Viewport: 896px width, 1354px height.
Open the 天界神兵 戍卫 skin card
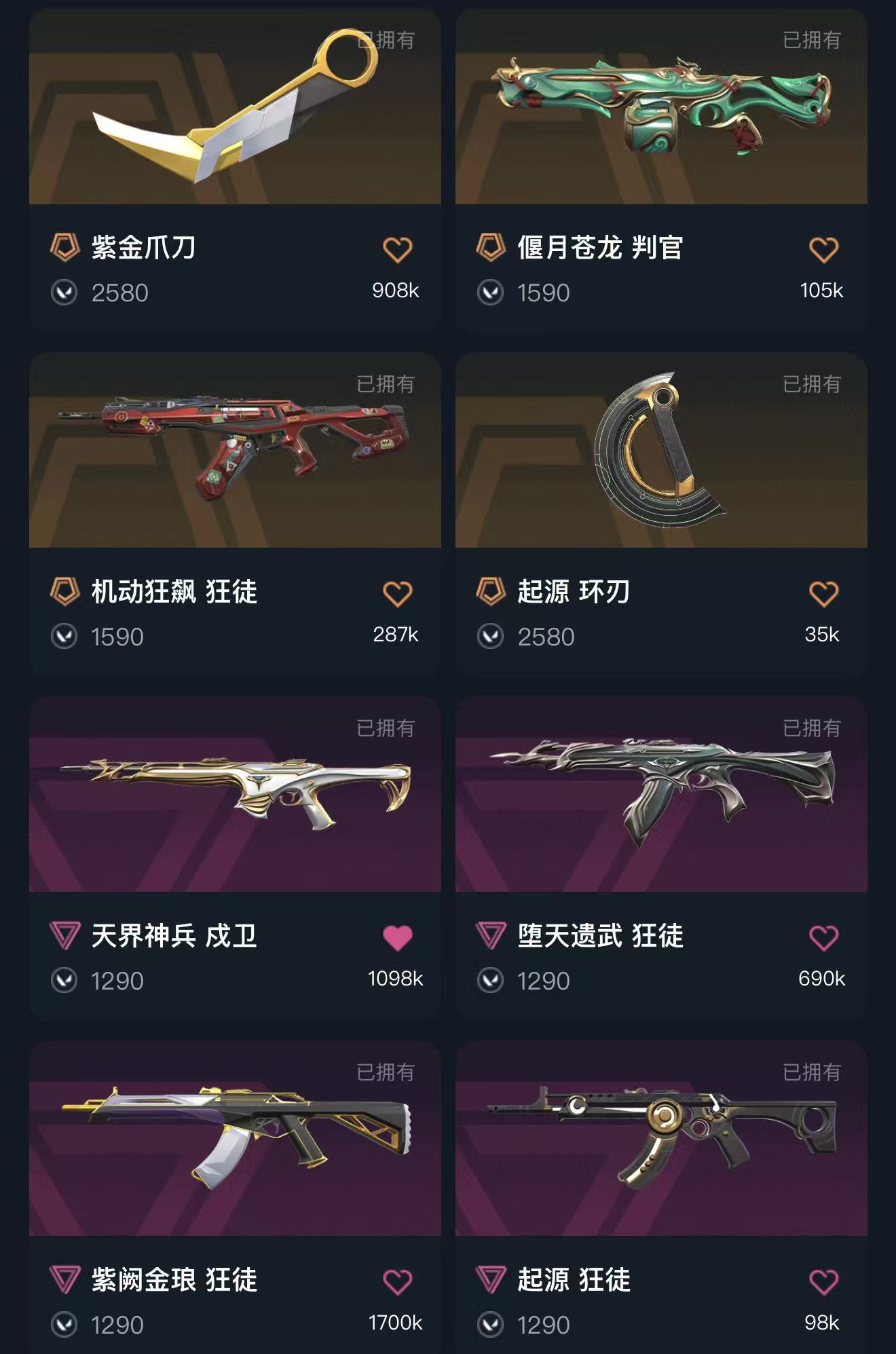[x=235, y=858]
